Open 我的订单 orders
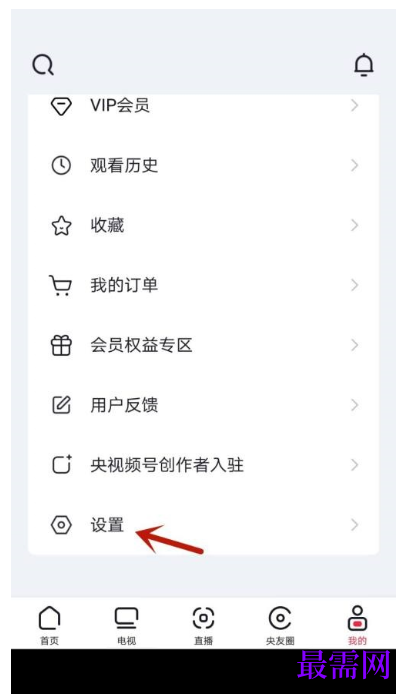The width and height of the screenshot is (409, 696). (x=203, y=285)
